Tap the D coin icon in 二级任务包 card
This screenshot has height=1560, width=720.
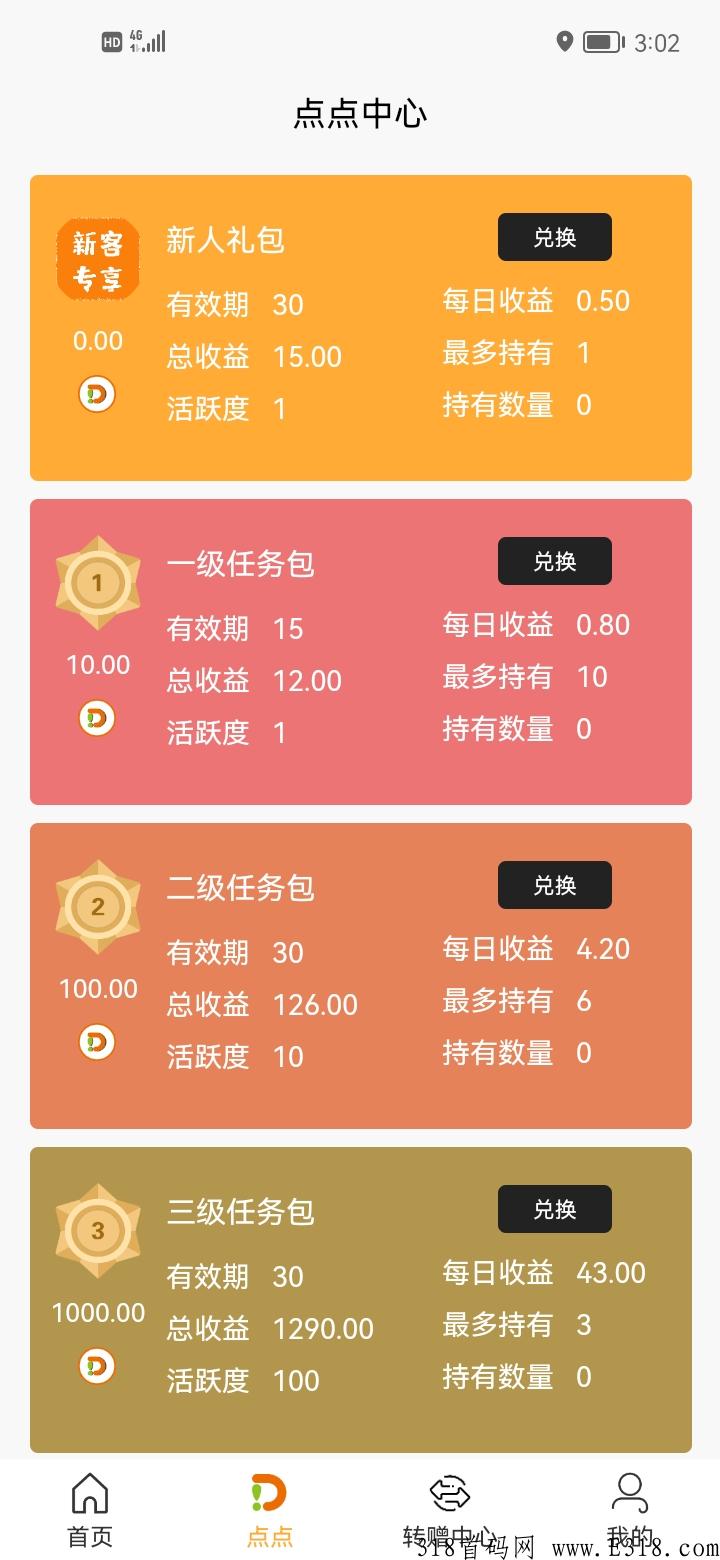coord(97,1041)
